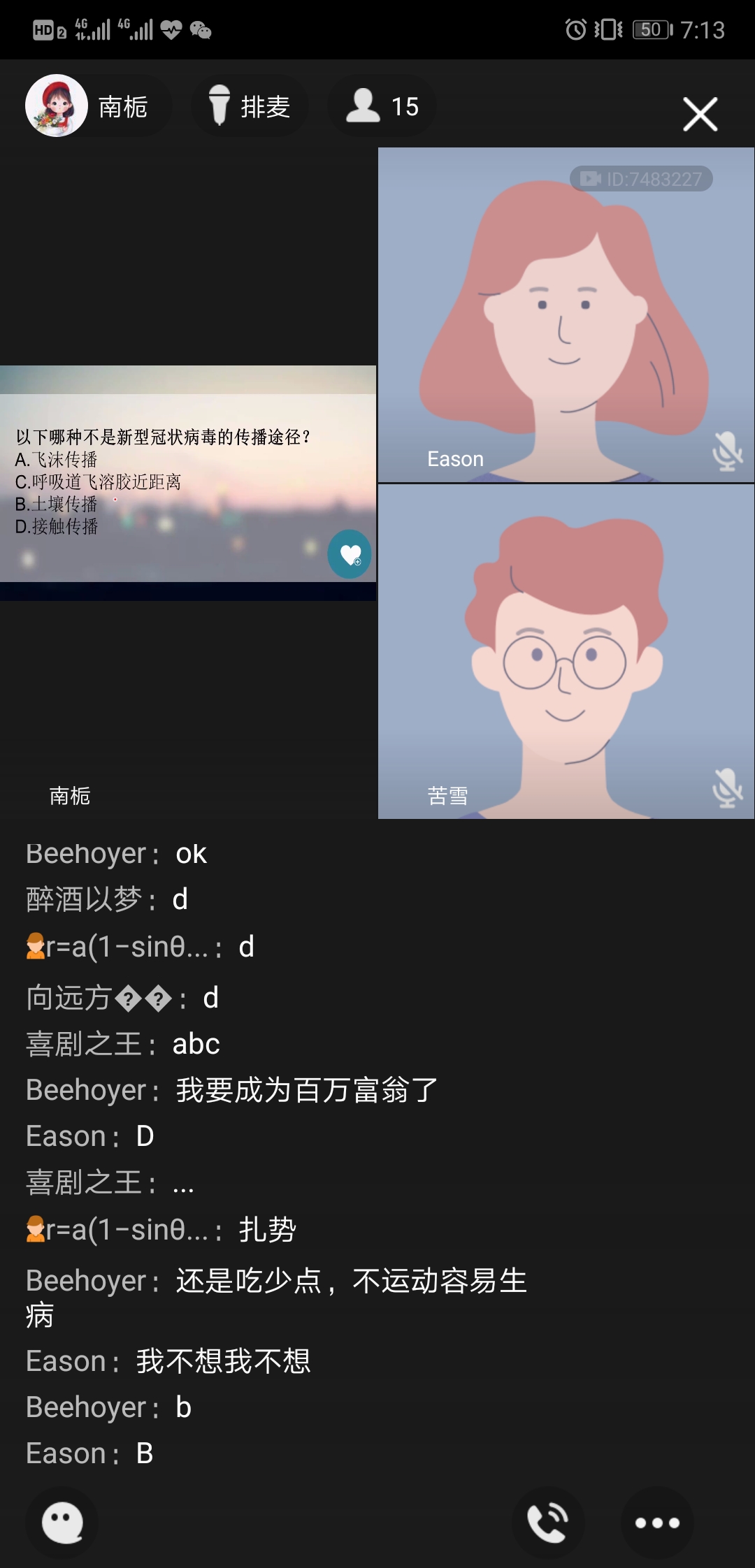Tap the phone call icon to join mic
755x1568 pixels.
[547, 1522]
